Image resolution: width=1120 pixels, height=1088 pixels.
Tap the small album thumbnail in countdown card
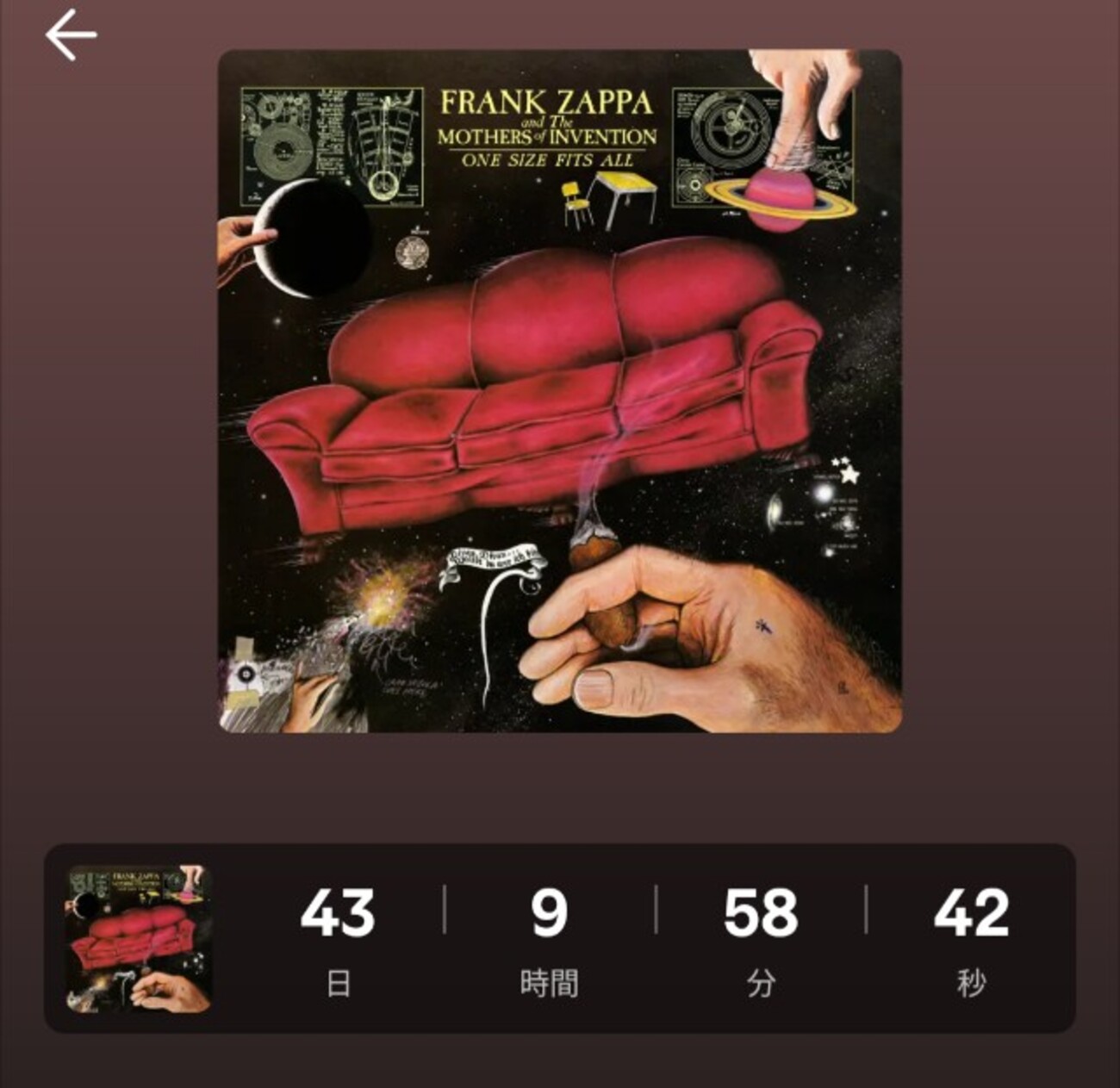click(x=139, y=938)
